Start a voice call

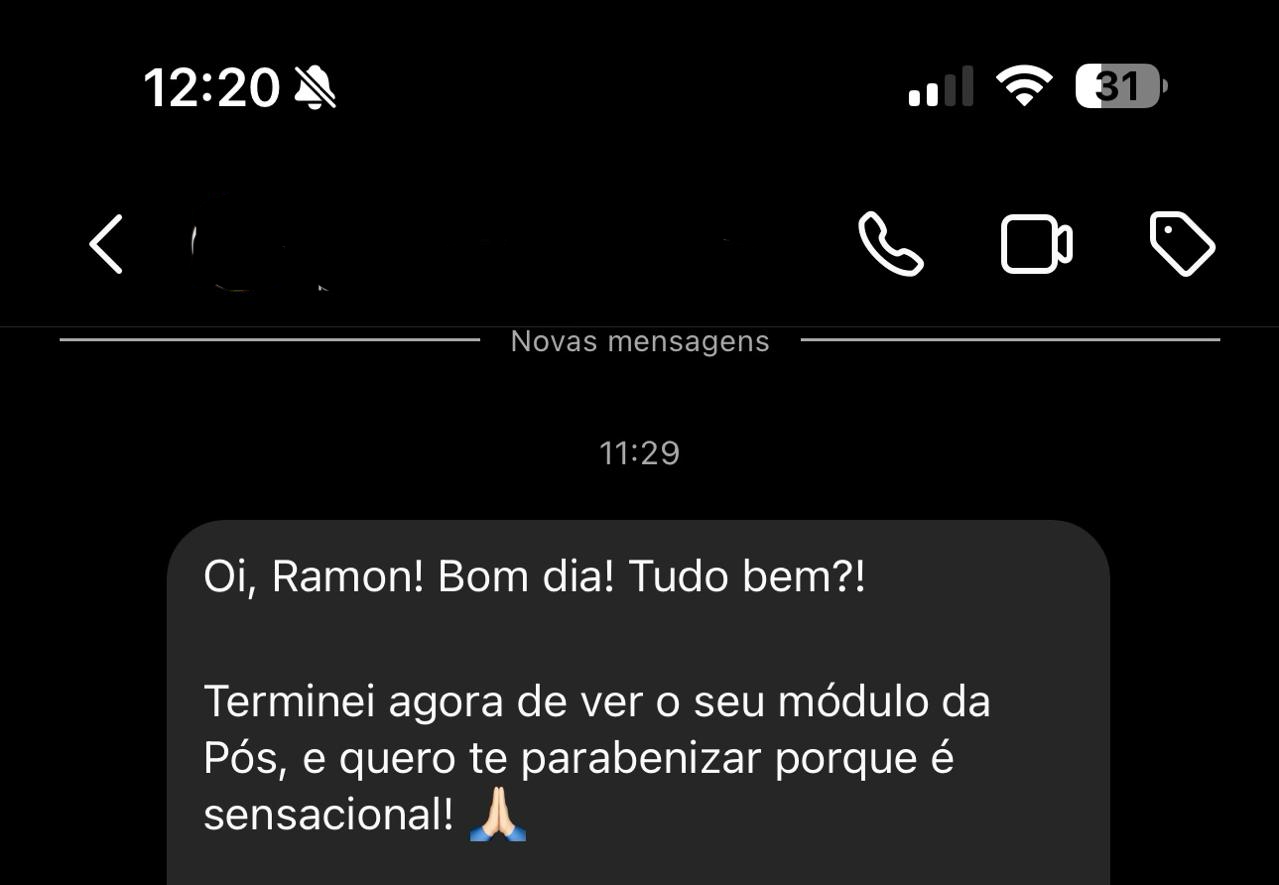click(890, 244)
